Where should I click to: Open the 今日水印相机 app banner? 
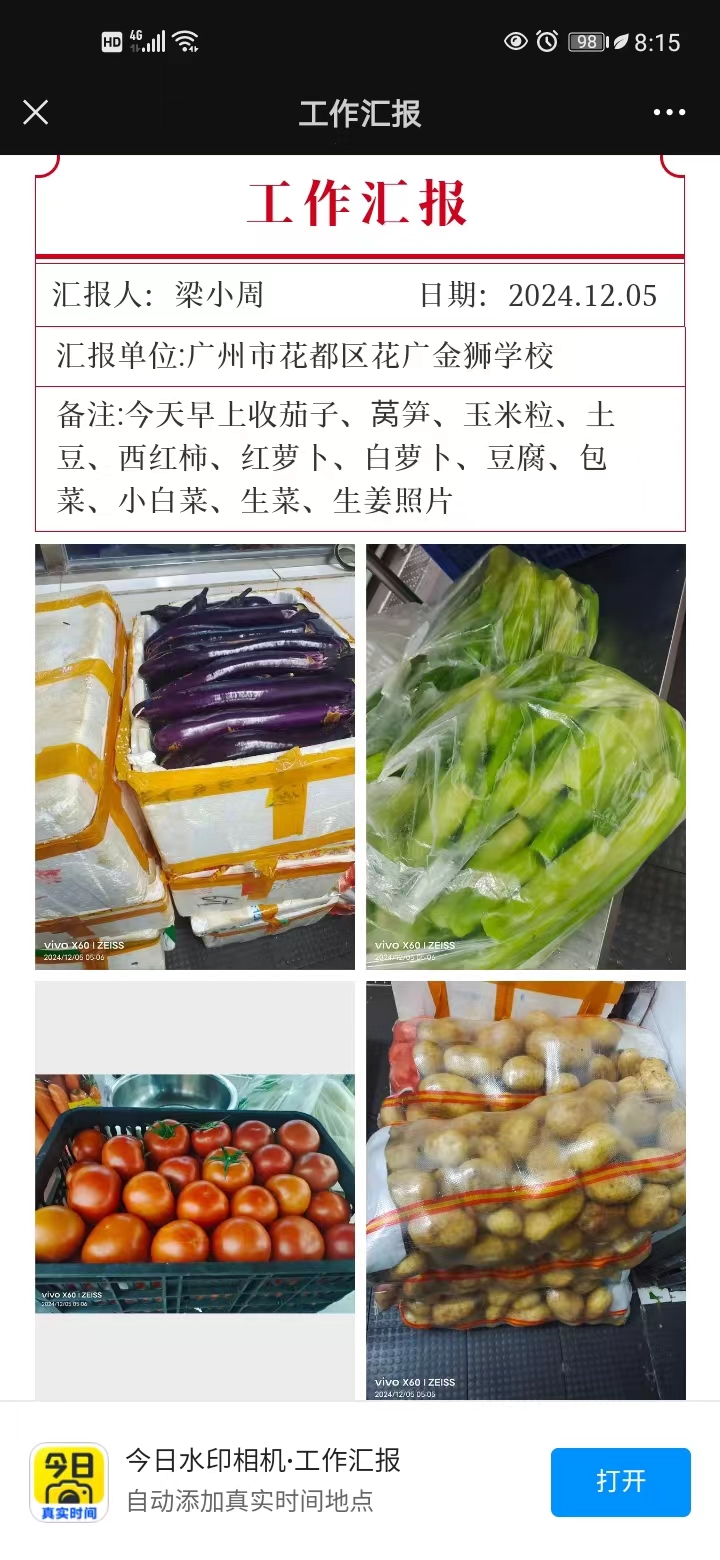(x=262, y=1480)
